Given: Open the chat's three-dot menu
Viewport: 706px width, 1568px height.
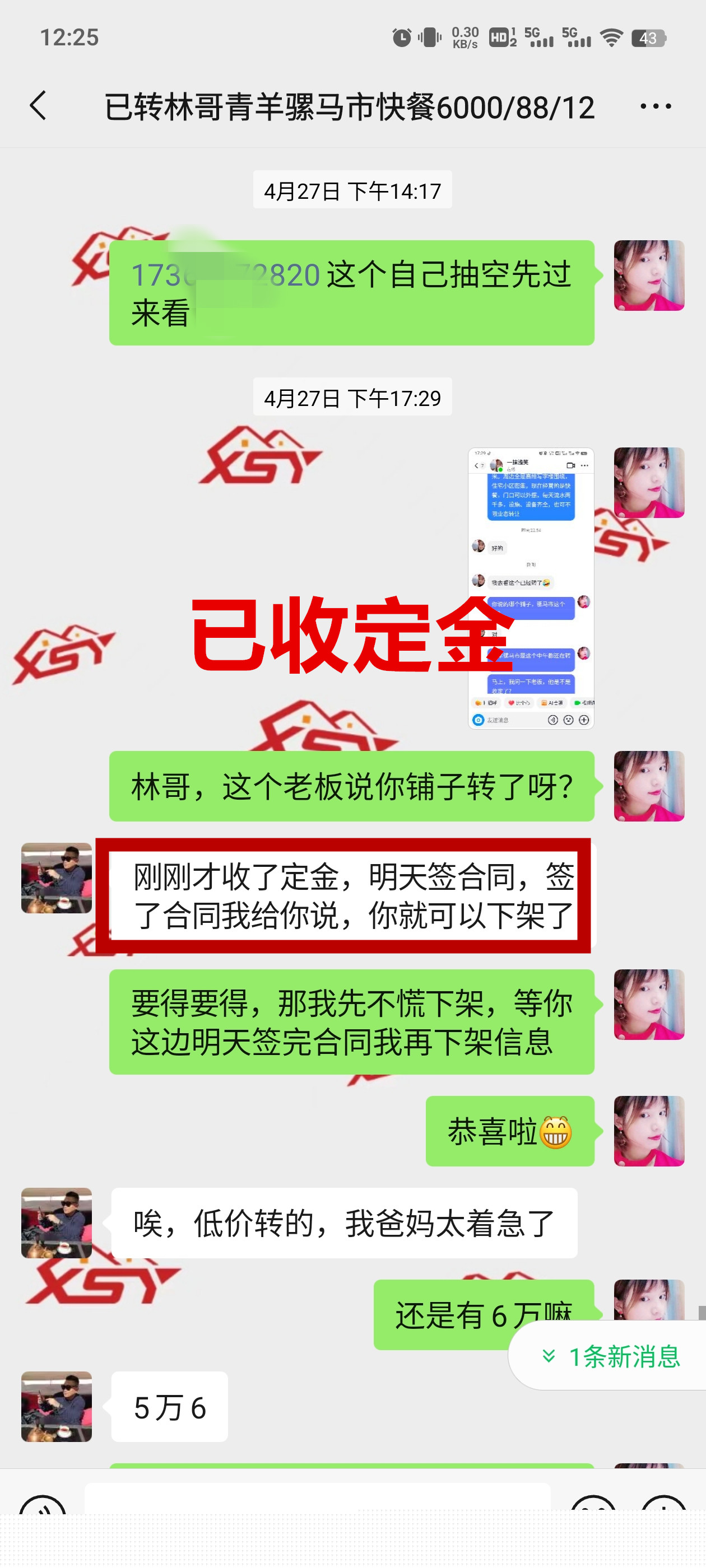Looking at the screenshot, I should point(655,106).
